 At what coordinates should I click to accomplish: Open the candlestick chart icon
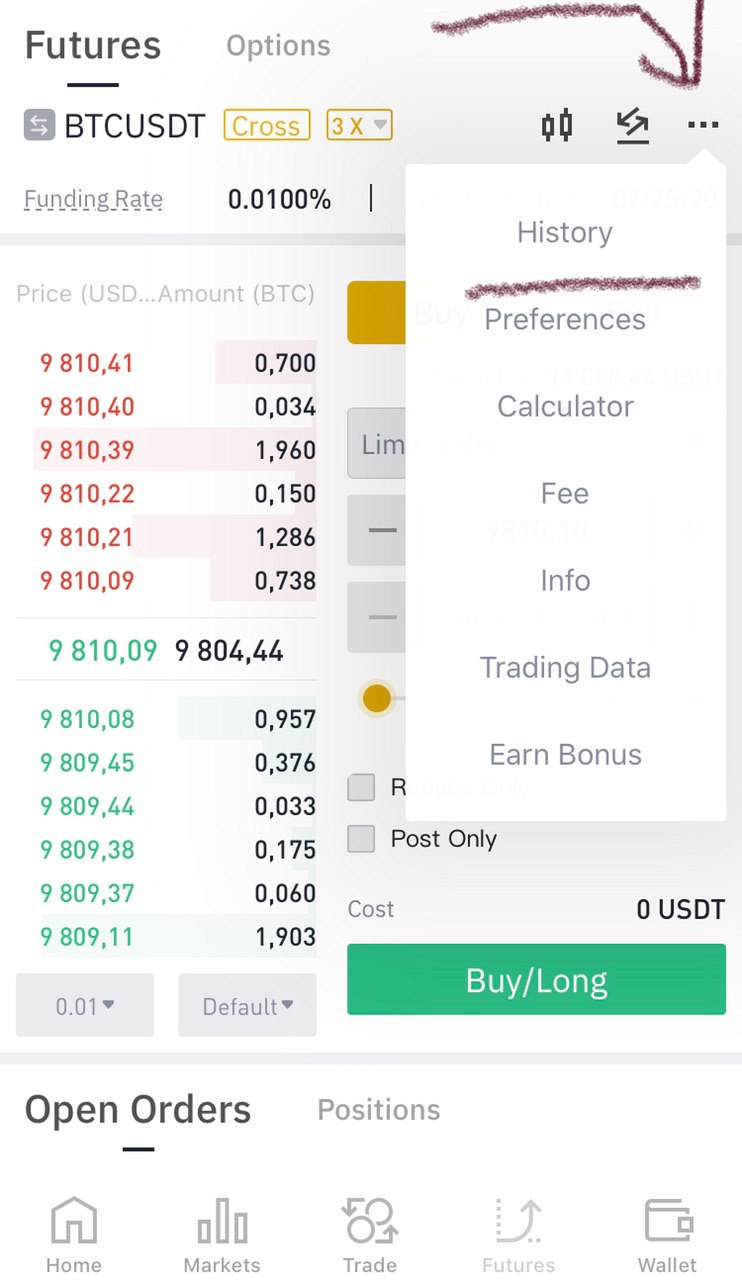[x=557, y=125]
